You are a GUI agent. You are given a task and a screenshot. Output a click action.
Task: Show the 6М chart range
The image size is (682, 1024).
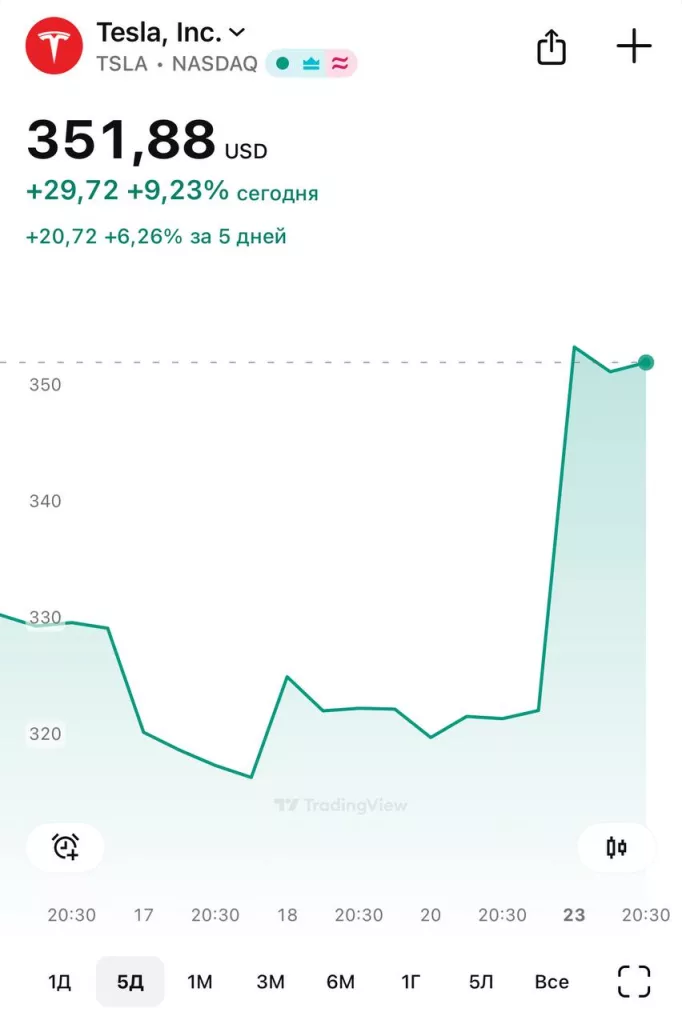(x=341, y=981)
